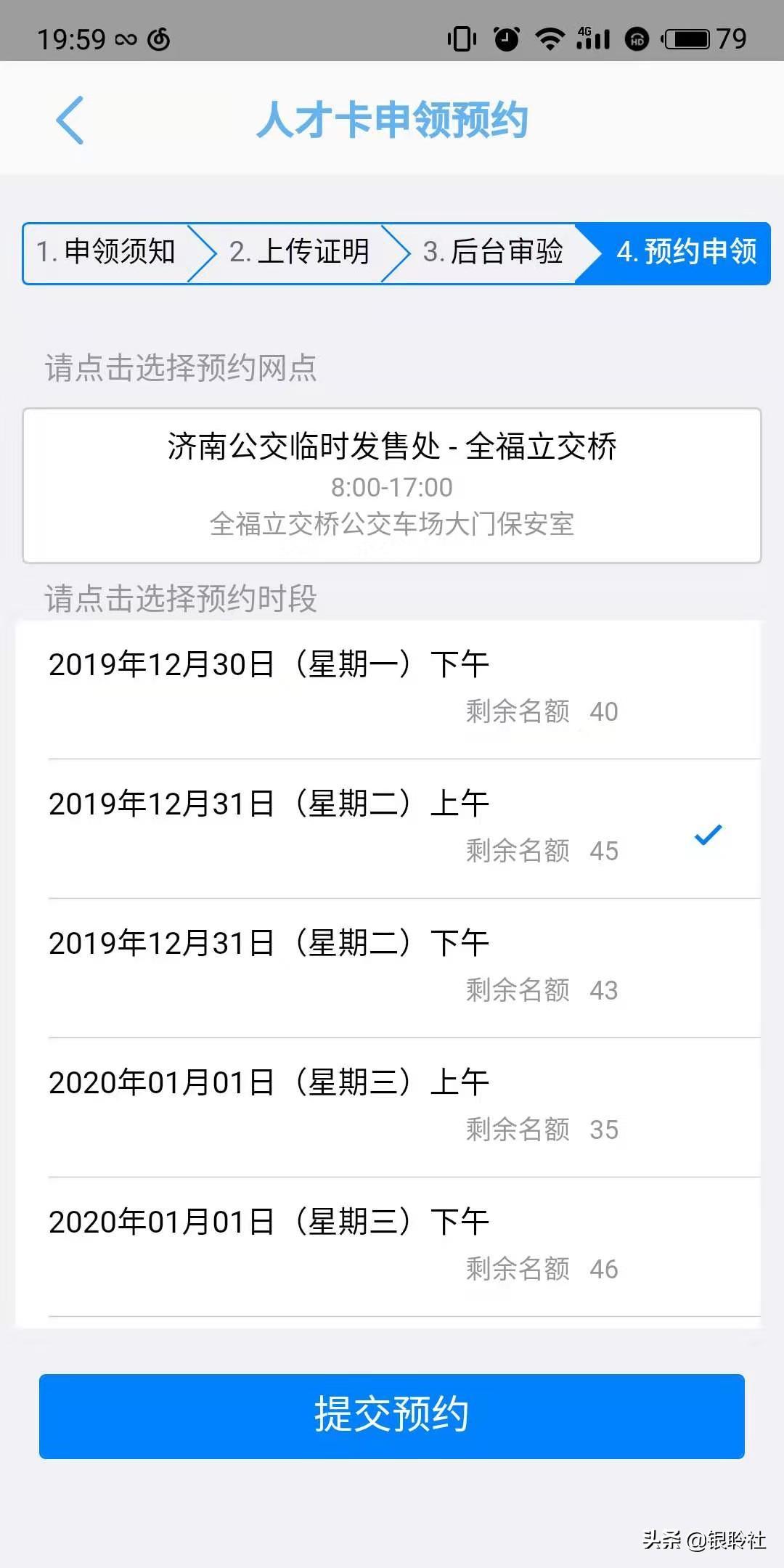Open step 3. 后台审验

click(492, 253)
